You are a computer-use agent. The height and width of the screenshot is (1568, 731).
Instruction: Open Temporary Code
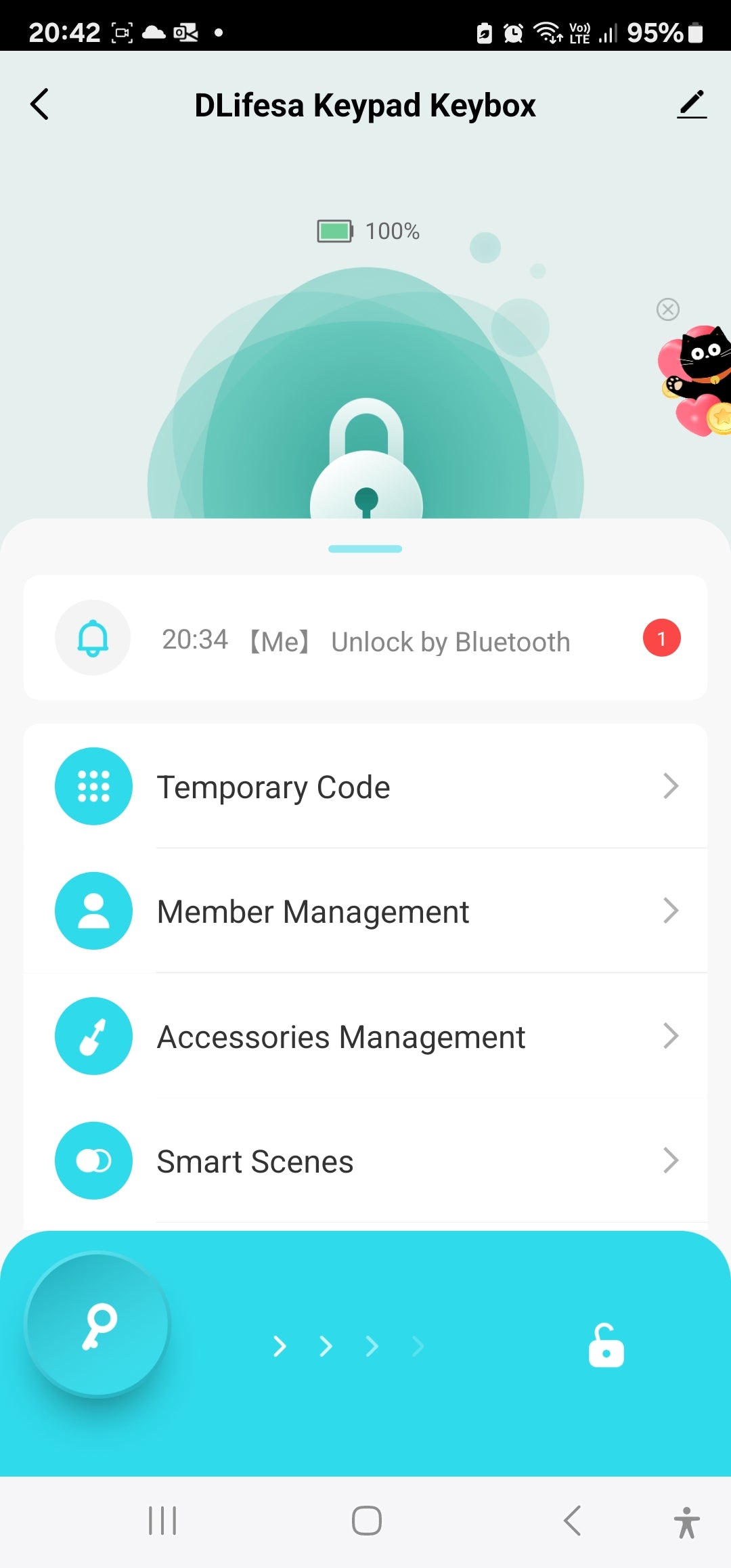click(x=365, y=787)
